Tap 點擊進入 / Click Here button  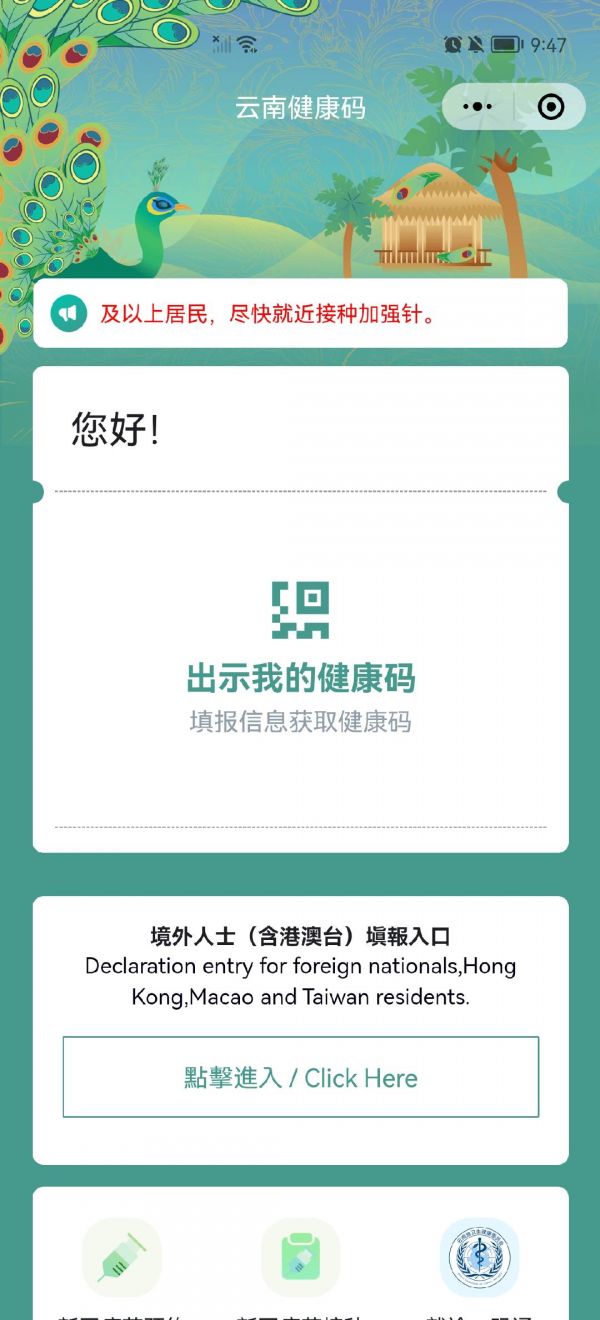300,1077
